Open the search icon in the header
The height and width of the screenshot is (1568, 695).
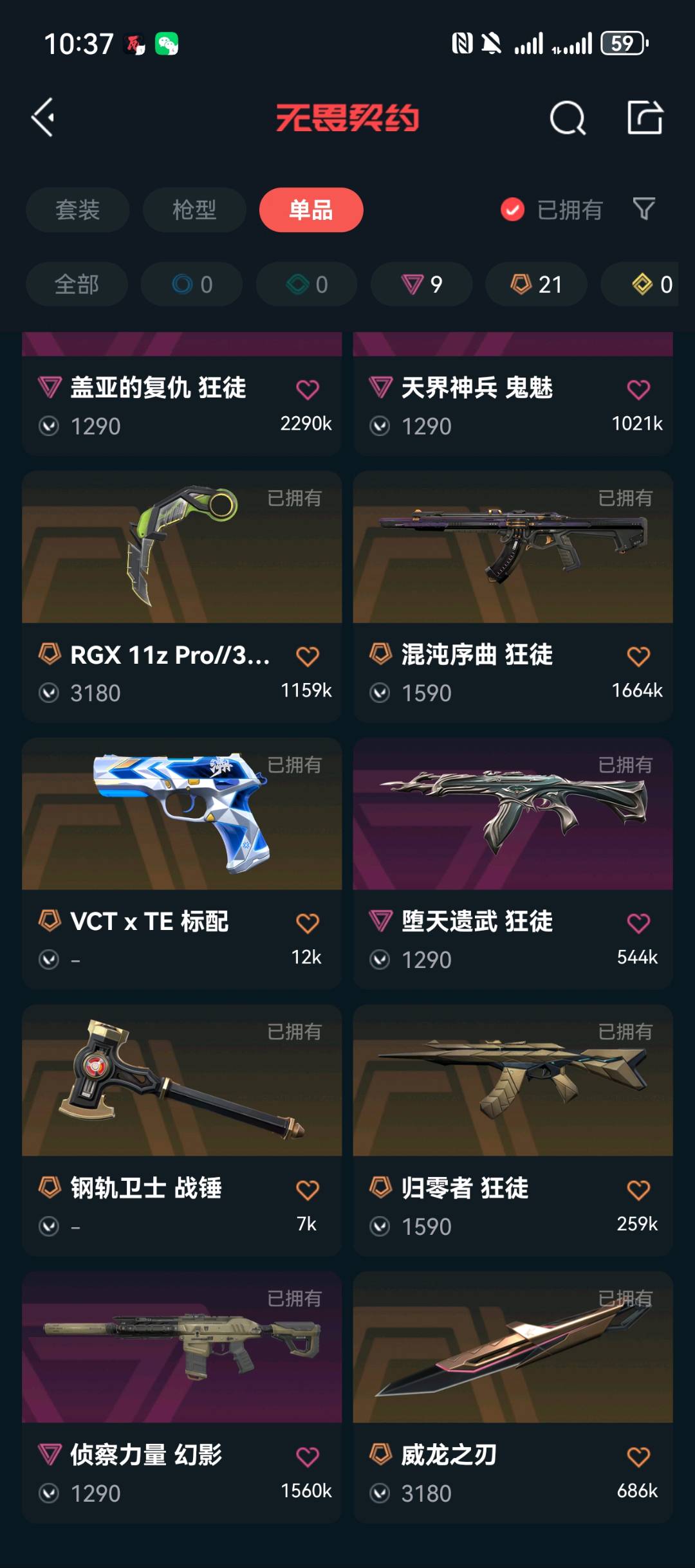(567, 118)
